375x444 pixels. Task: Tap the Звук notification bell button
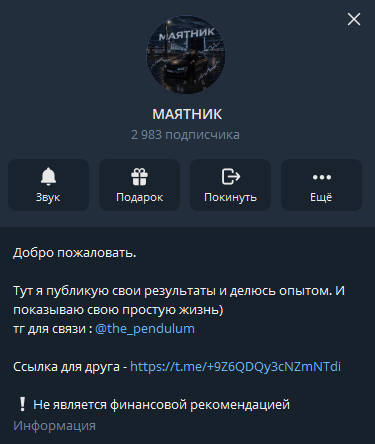[x=48, y=185]
